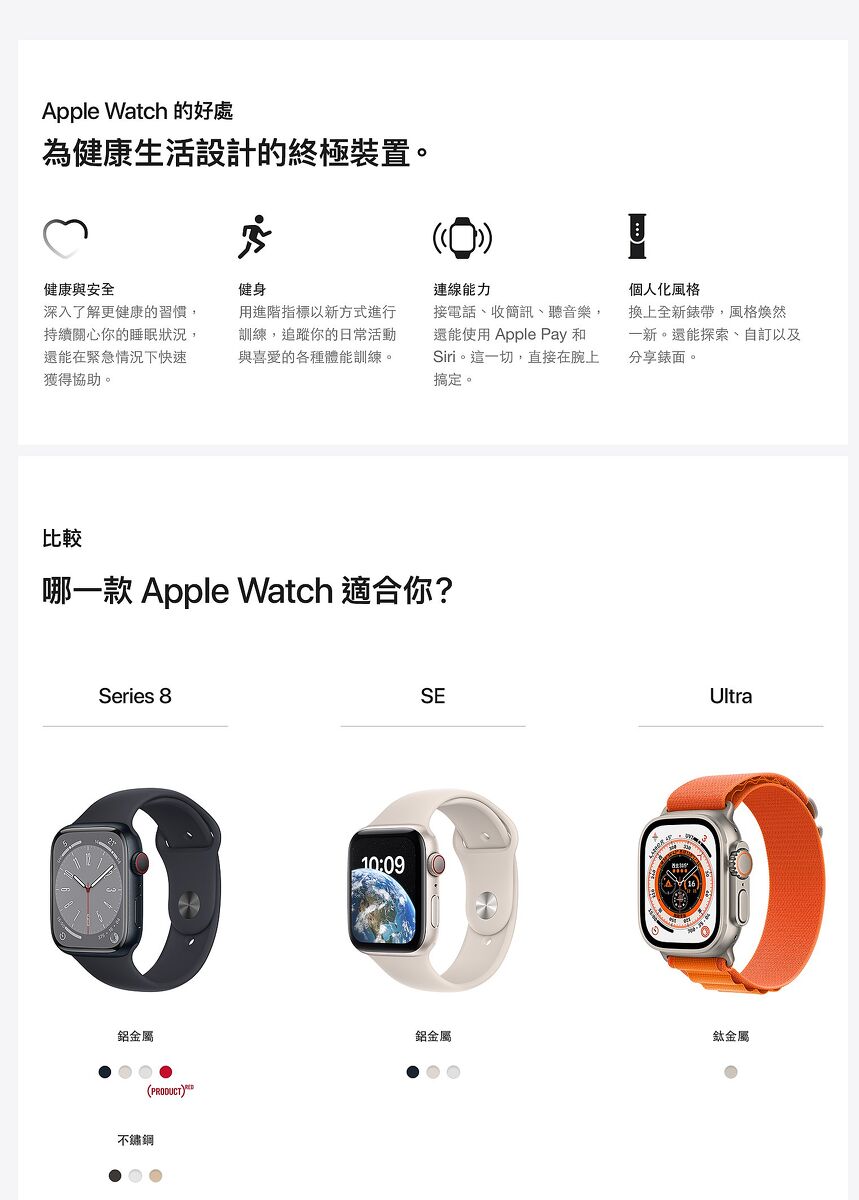
Task: Open the Series 8 watch image
Action: pyautogui.click(x=135, y=889)
